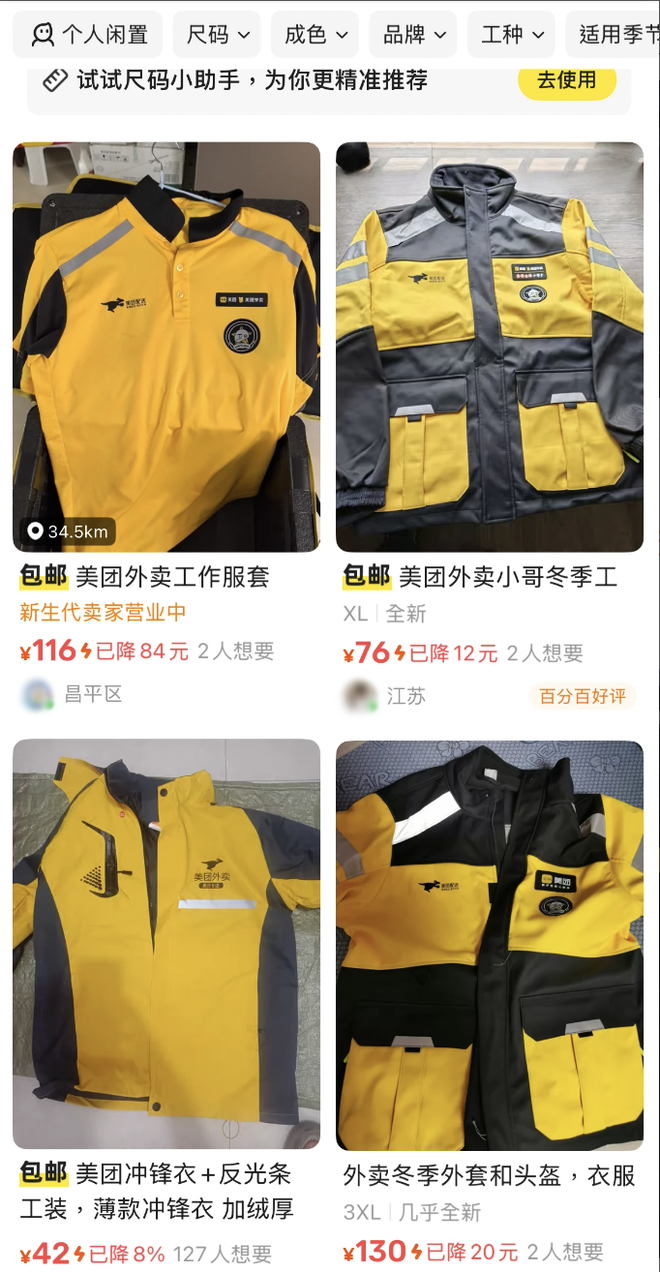Expand the 尺码 size dropdown
This screenshot has height=1272, width=660.
tap(217, 35)
